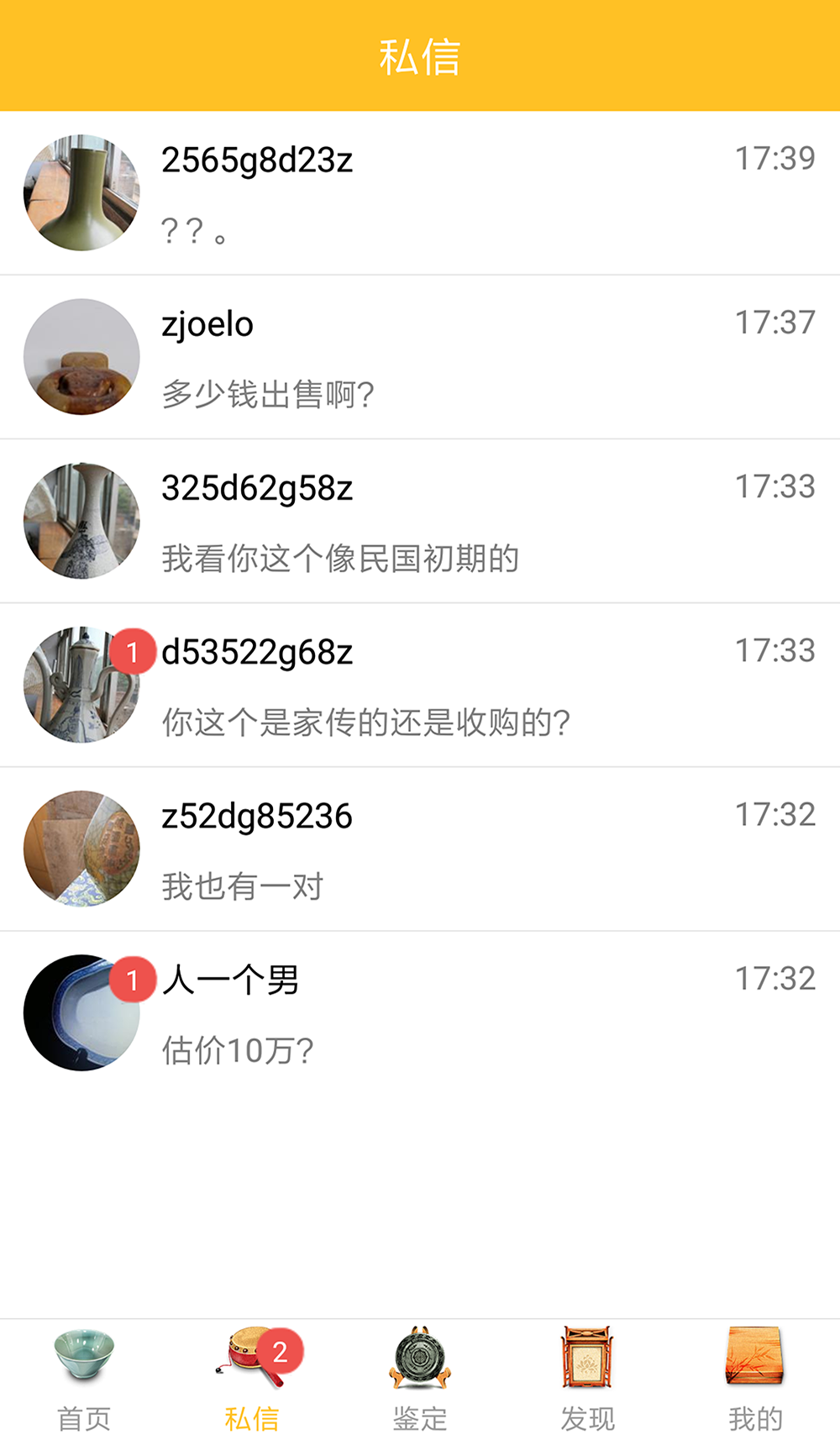Open the avatar of 2565g8d23z
The image size is (840, 1445).
(81, 191)
